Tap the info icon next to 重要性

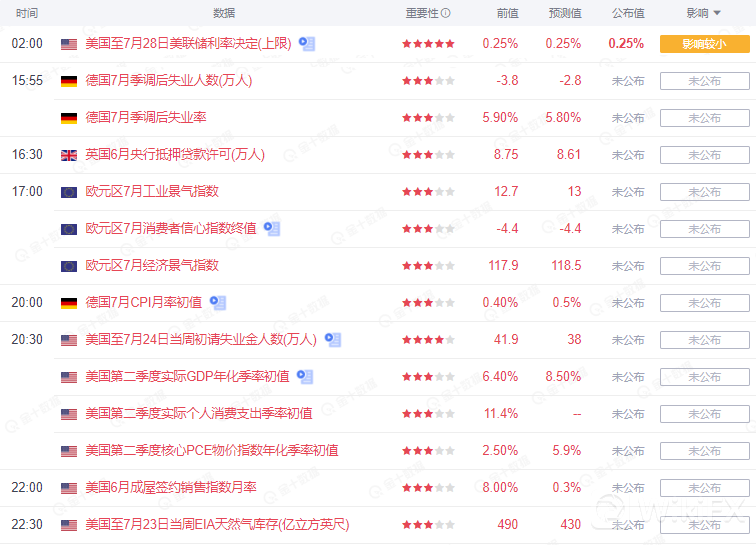click(446, 14)
